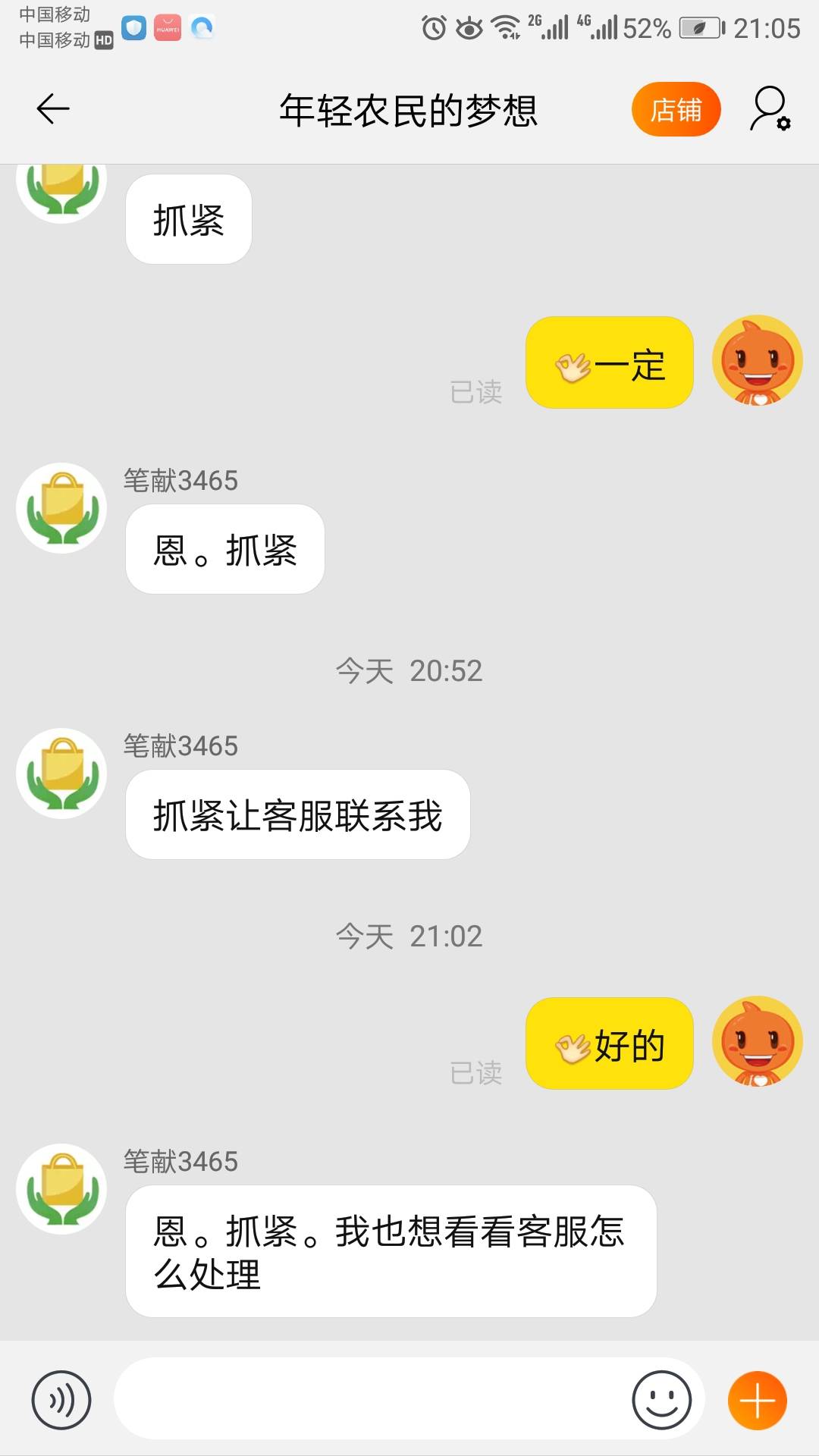This screenshot has width=819, height=1456.
Task: Switch to voice message input
Action: [61, 1400]
